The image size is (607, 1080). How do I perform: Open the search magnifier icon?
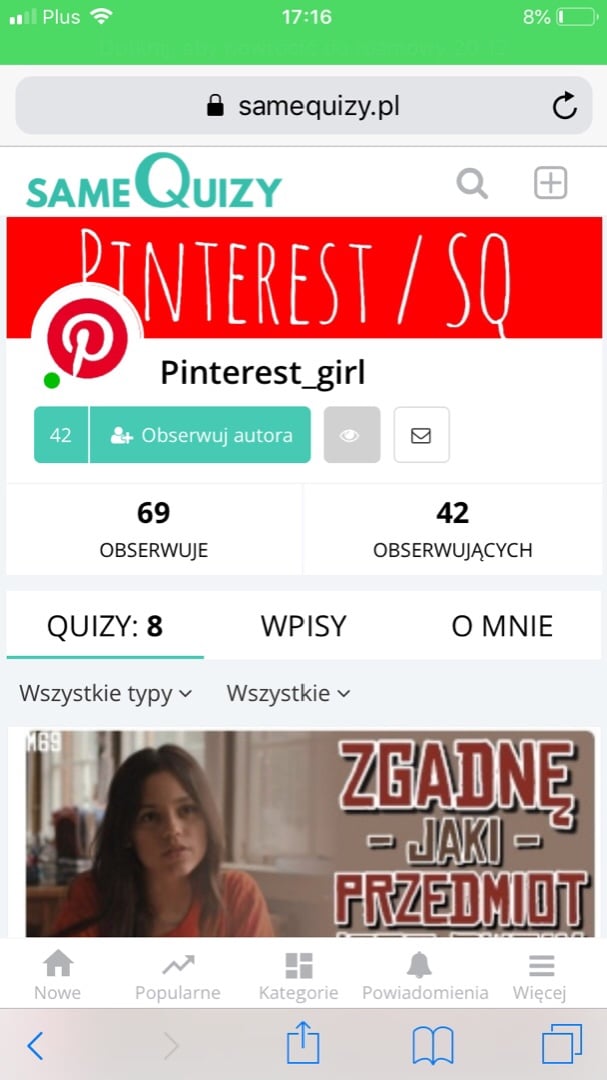pyautogui.click(x=472, y=184)
